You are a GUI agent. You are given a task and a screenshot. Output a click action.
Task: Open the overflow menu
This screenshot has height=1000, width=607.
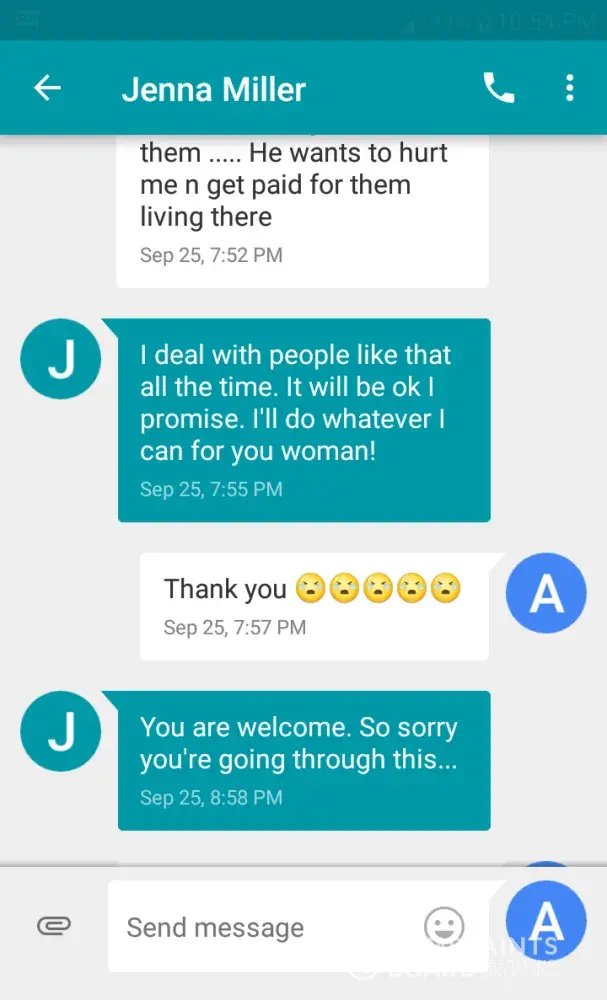point(569,88)
